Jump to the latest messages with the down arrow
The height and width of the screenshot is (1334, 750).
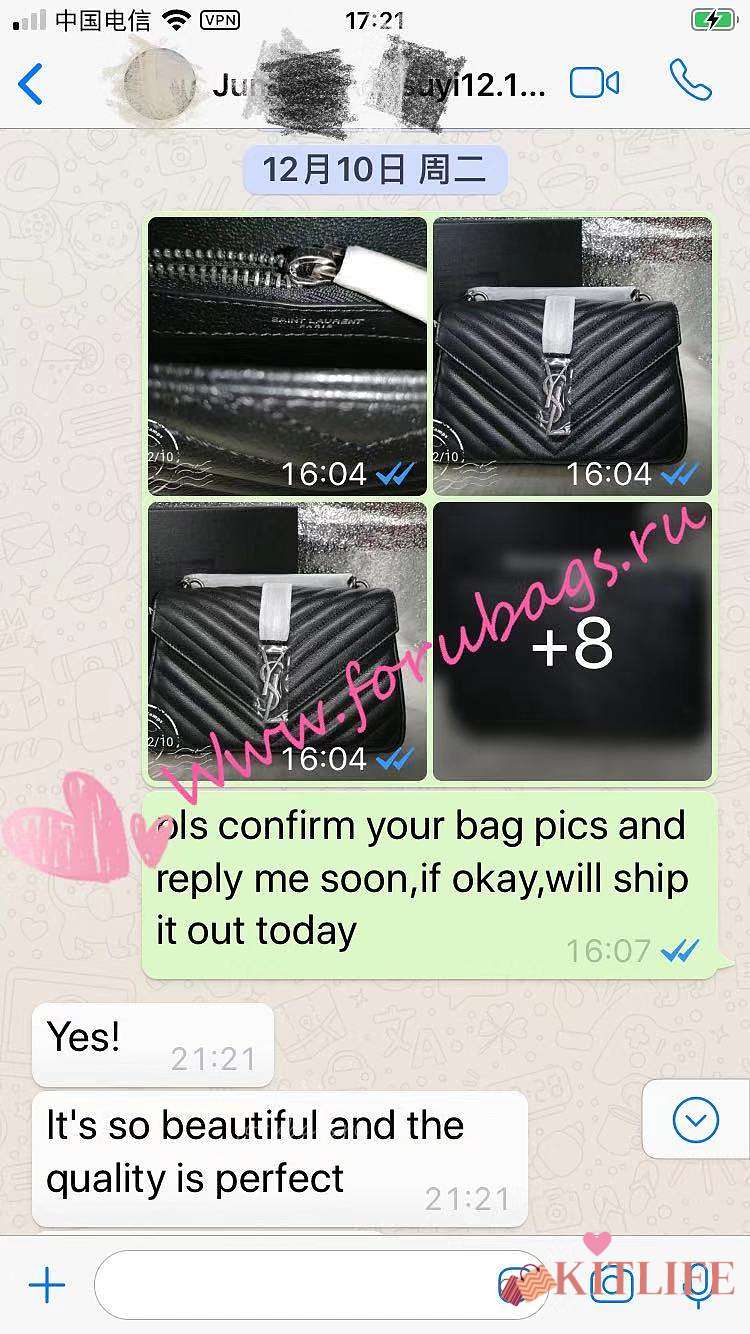(696, 1119)
